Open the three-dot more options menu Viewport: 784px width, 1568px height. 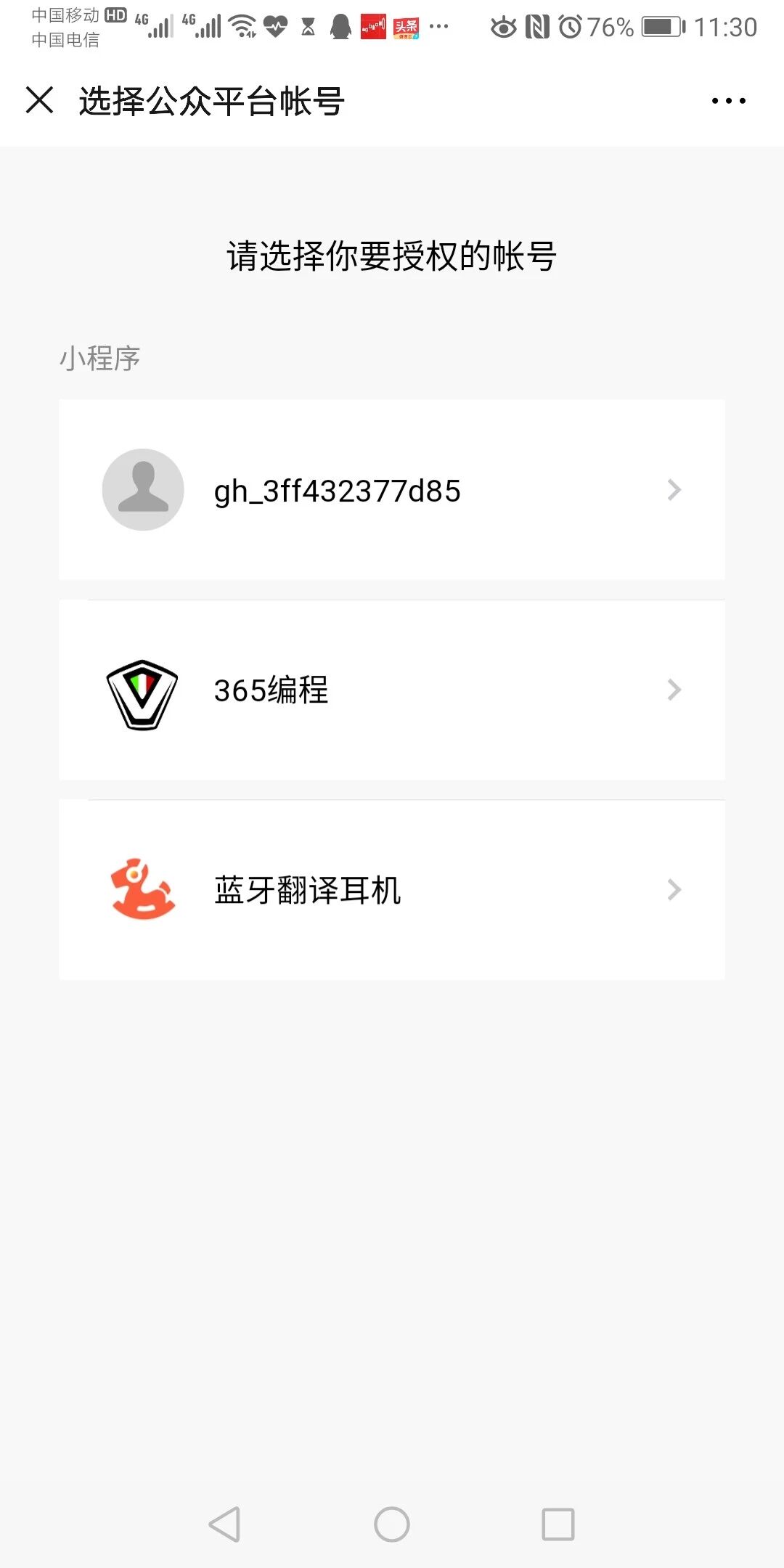[x=728, y=101]
